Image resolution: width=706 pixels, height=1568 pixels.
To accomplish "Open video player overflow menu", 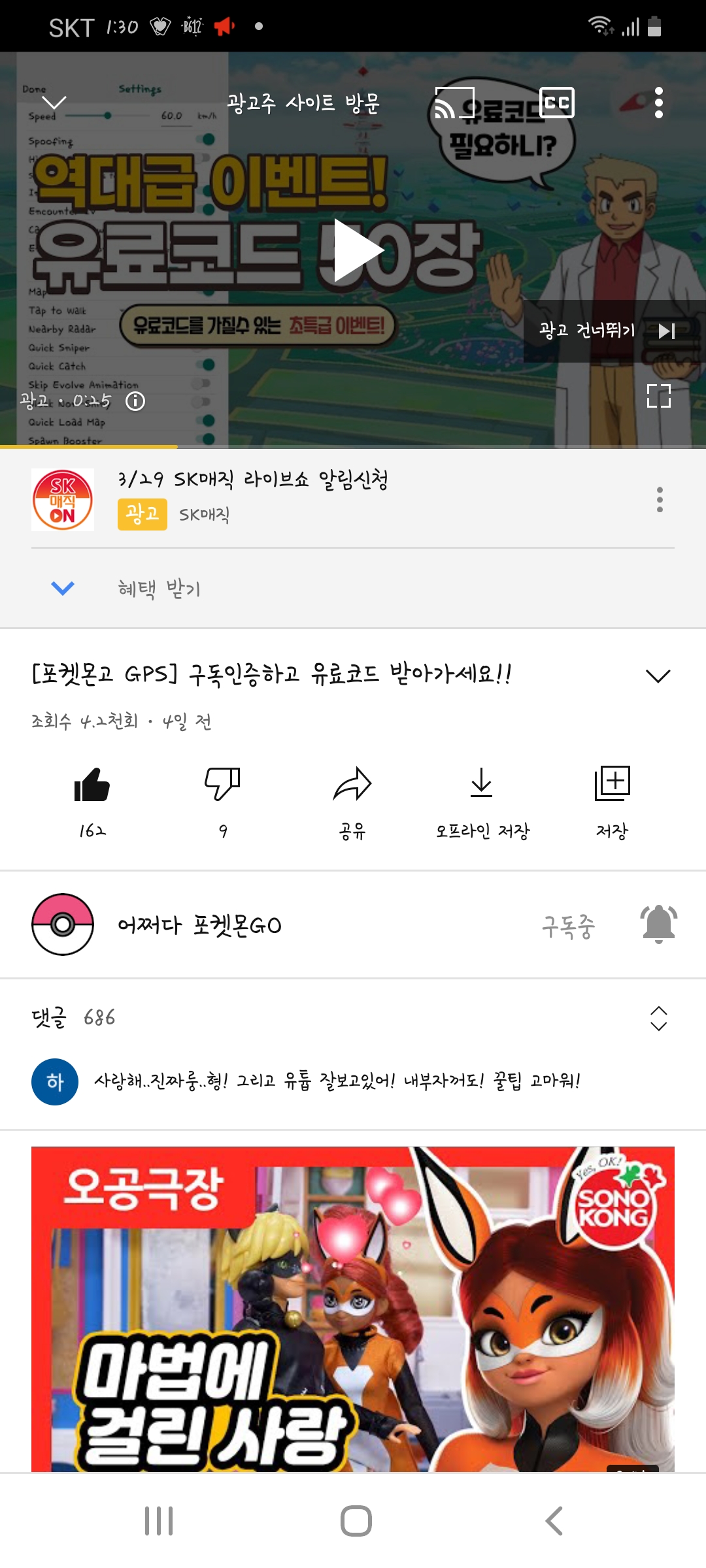I will point(658,103).
